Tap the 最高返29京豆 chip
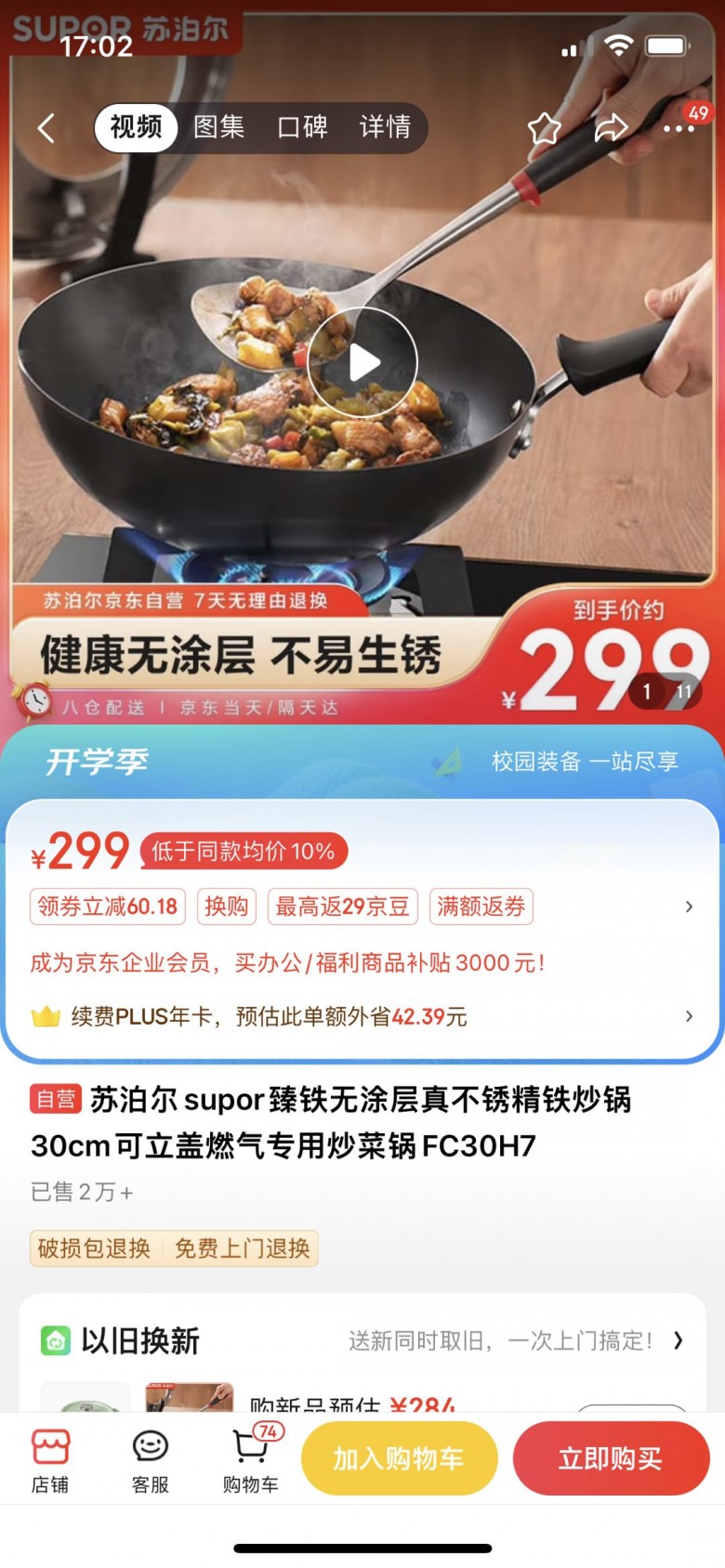Viewport: 725px width, 1568px height. (342, 907)
